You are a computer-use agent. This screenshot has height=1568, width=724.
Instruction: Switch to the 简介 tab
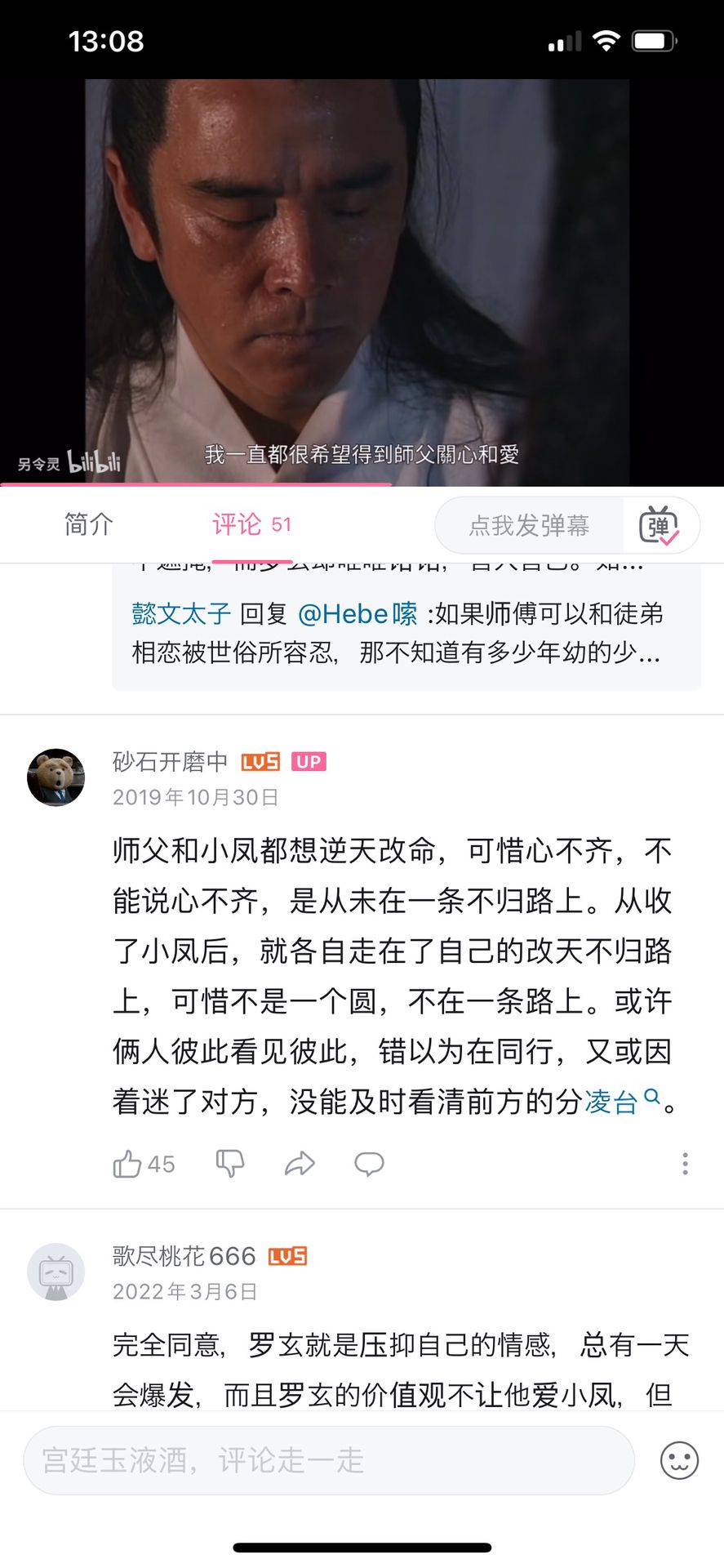88,524
